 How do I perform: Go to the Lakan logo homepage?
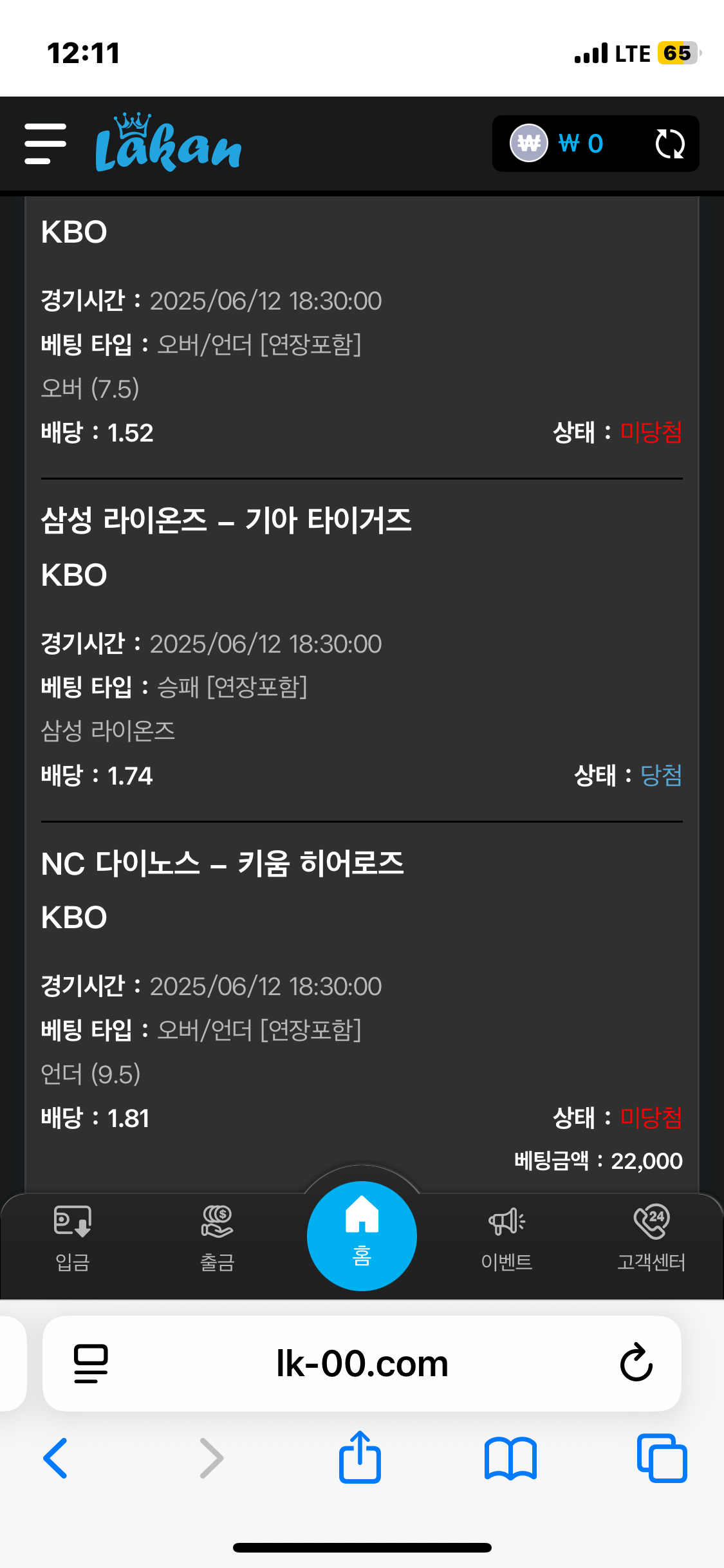tap(168, 144)
